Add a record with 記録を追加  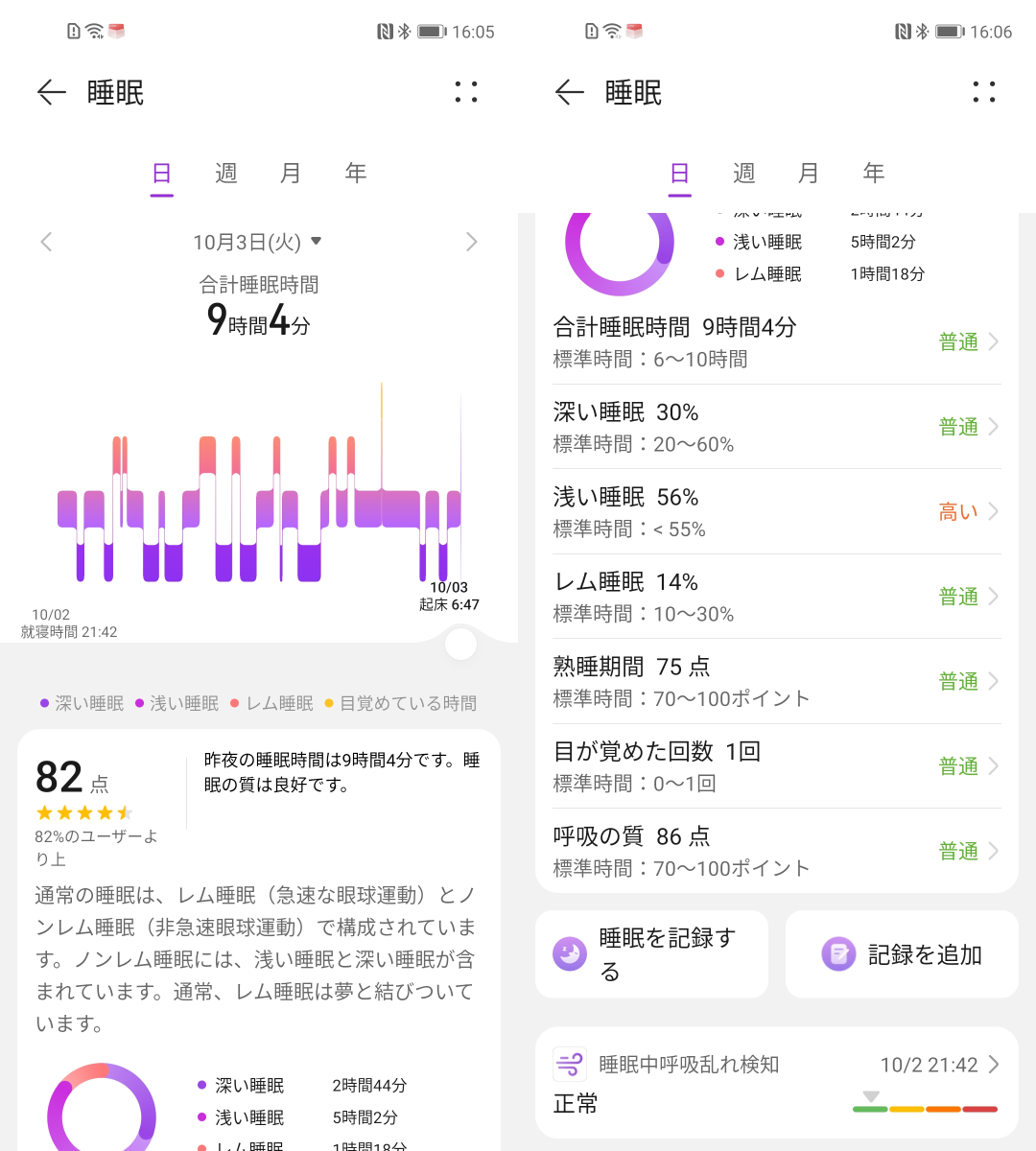click(x=902, y=954)
